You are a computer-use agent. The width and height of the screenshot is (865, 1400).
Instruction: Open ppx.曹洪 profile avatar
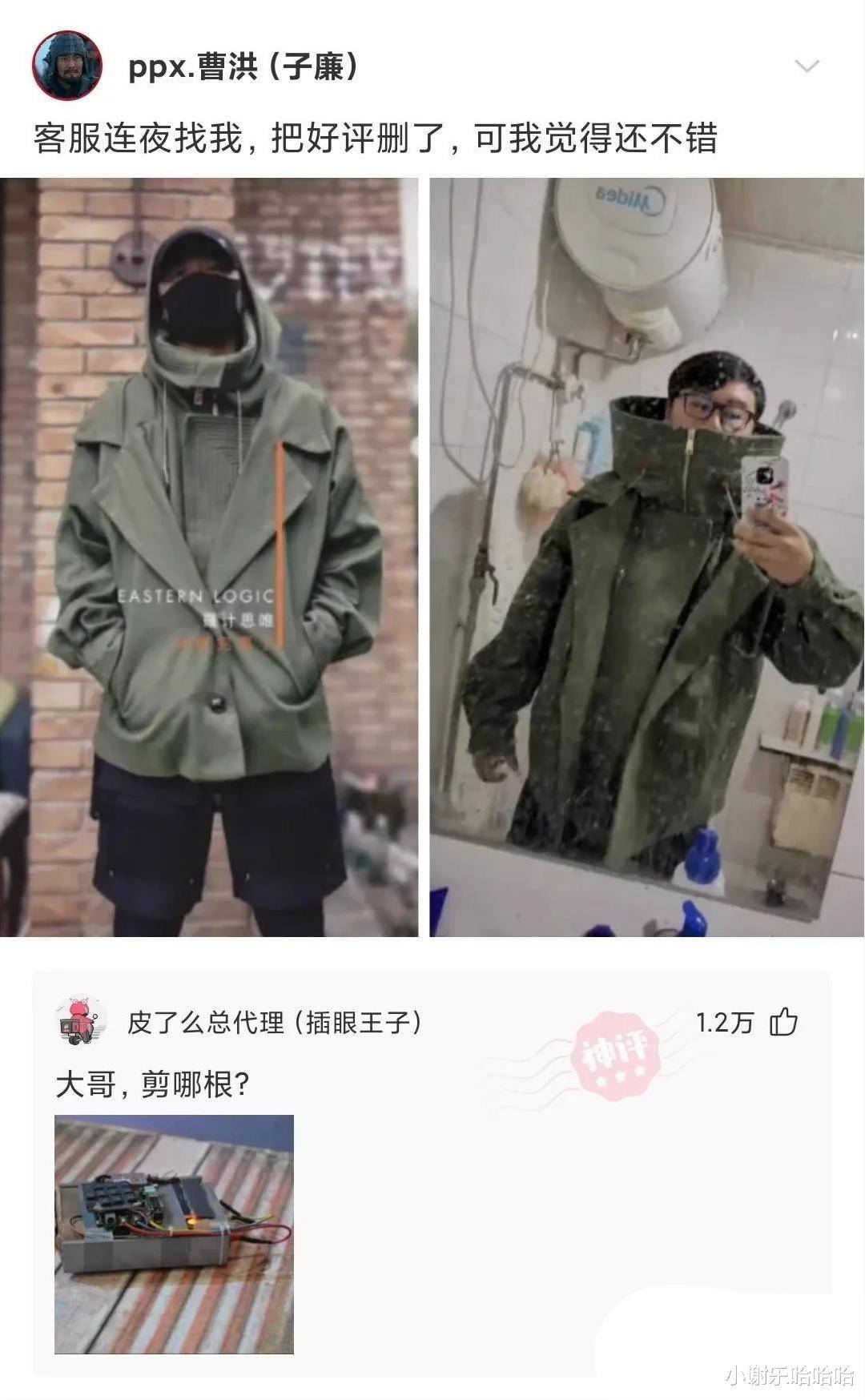66,66
